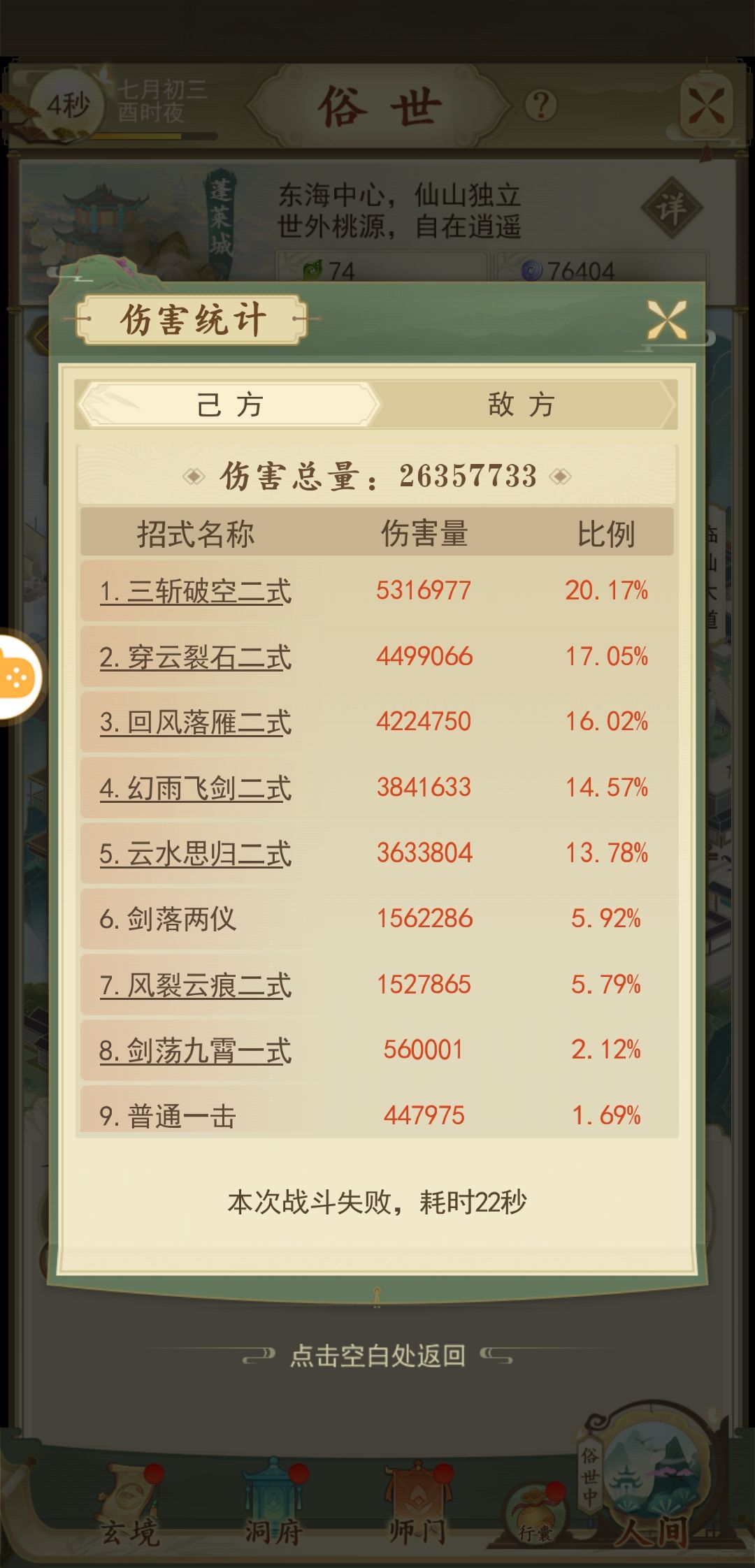
Task: Open the 穿云裂石二式 skill link
Action: pos(196,658)
